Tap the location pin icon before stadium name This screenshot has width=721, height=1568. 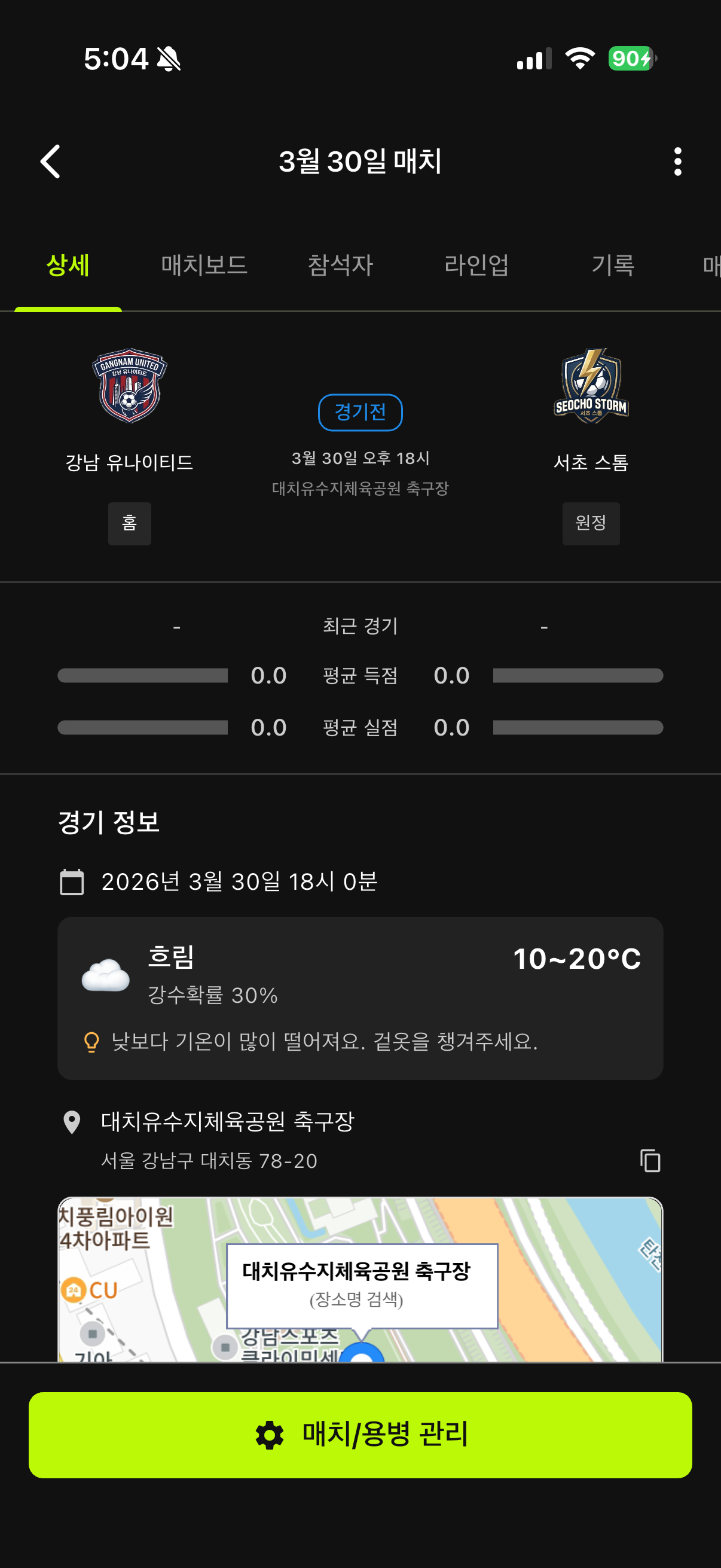click(x=72, y=1122)
